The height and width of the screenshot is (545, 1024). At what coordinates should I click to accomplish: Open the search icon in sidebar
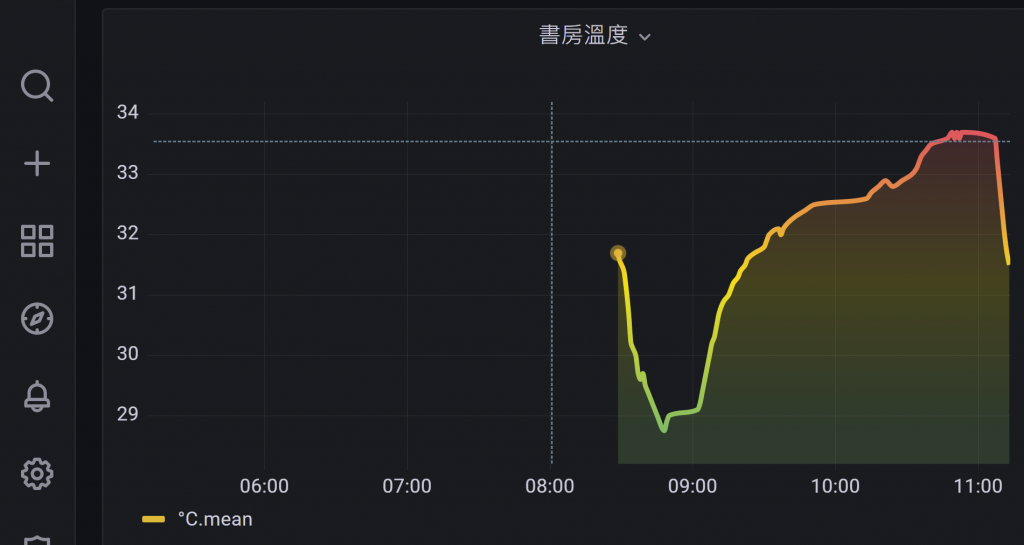click(x=37, y=86)
